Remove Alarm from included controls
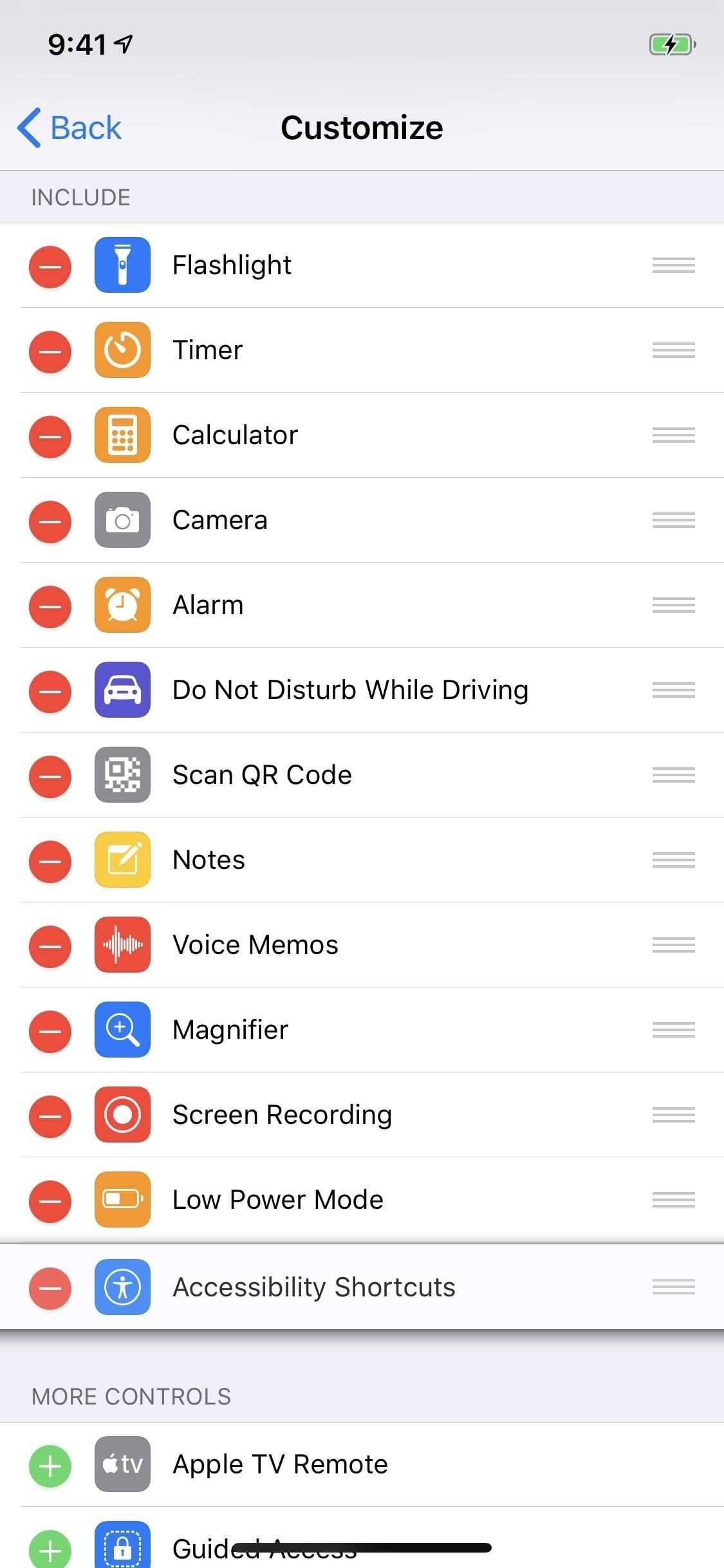 [x=50, y=606]
